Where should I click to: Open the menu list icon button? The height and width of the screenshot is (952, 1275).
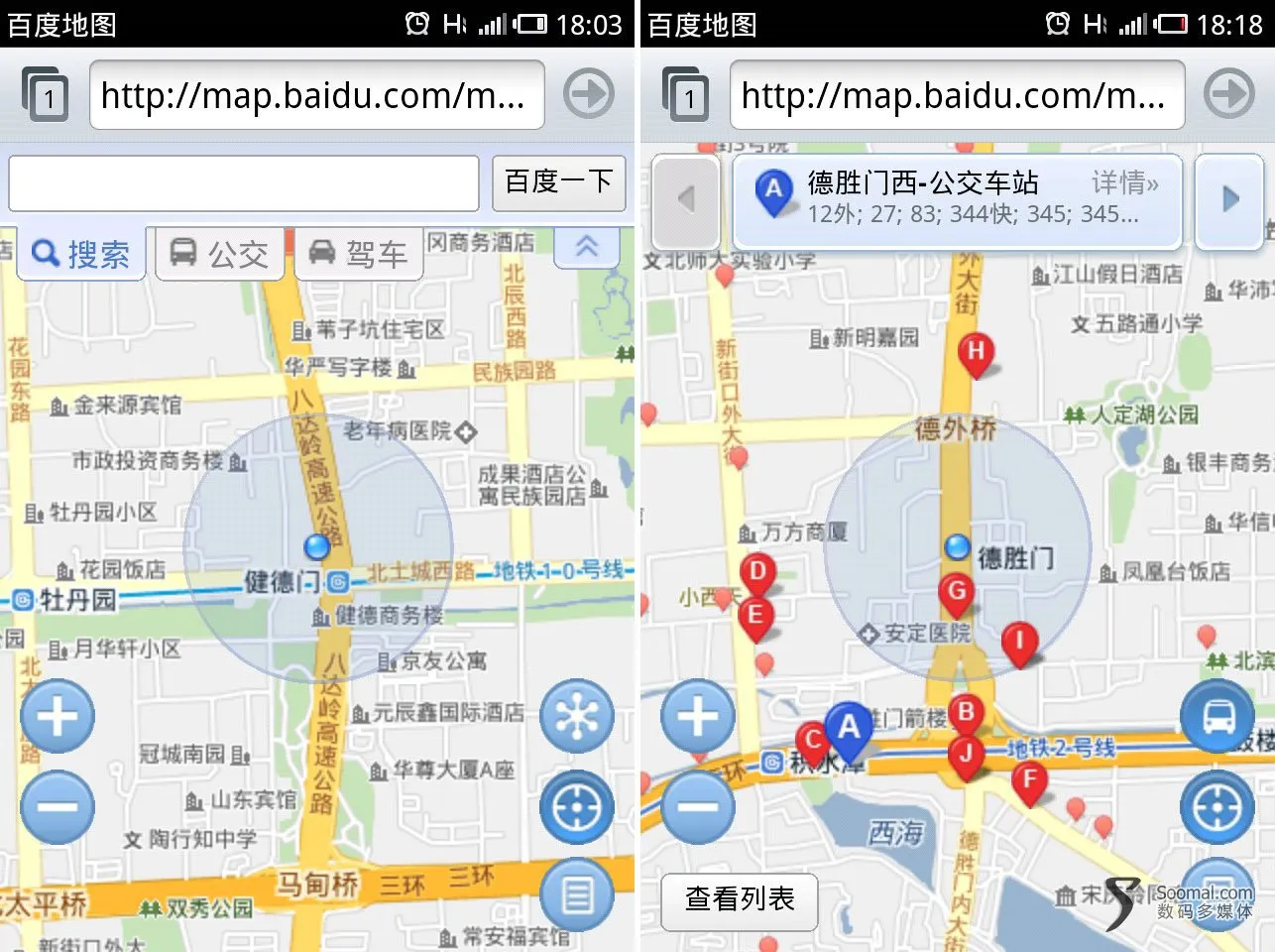(577, 895)
